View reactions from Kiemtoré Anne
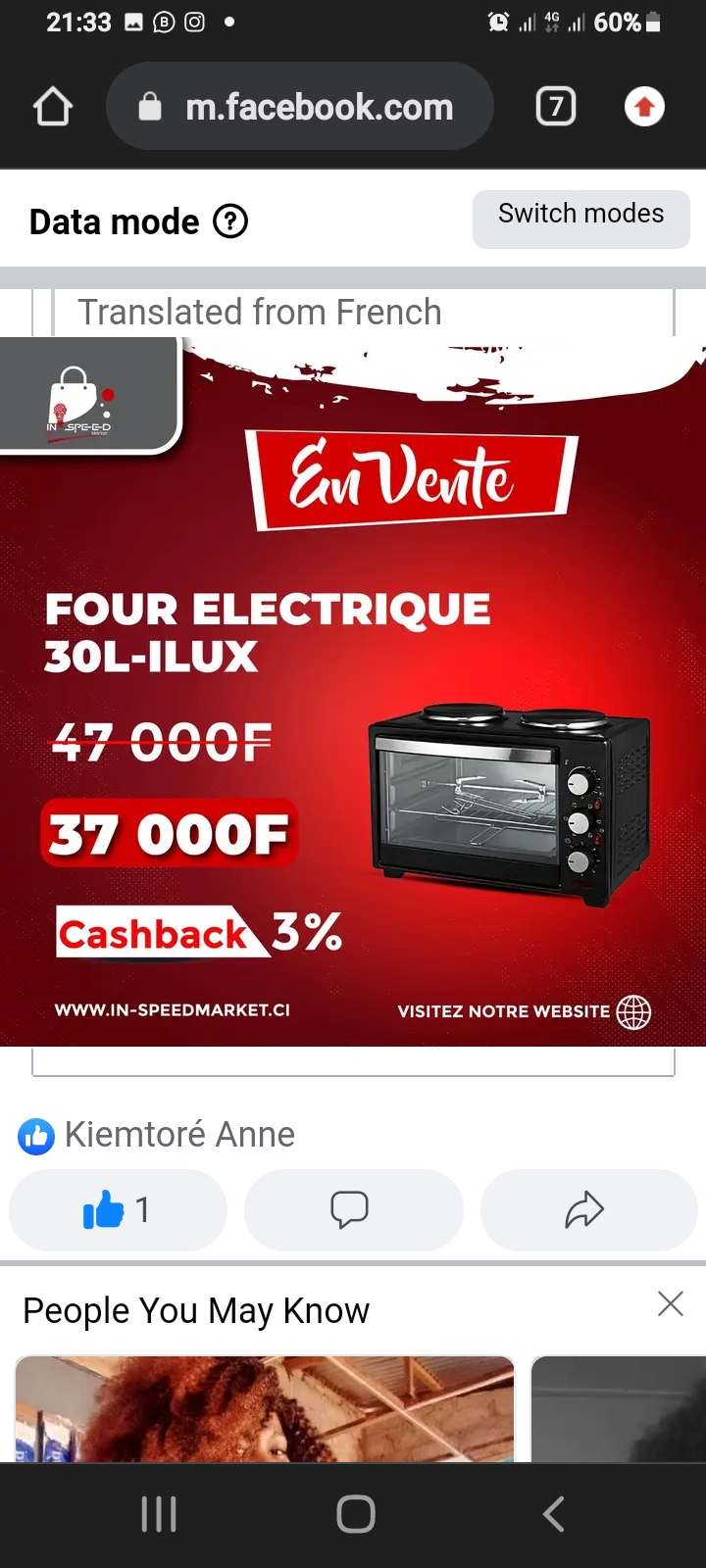Viewport: 706px width, 1568px height. pos(157,1135)
